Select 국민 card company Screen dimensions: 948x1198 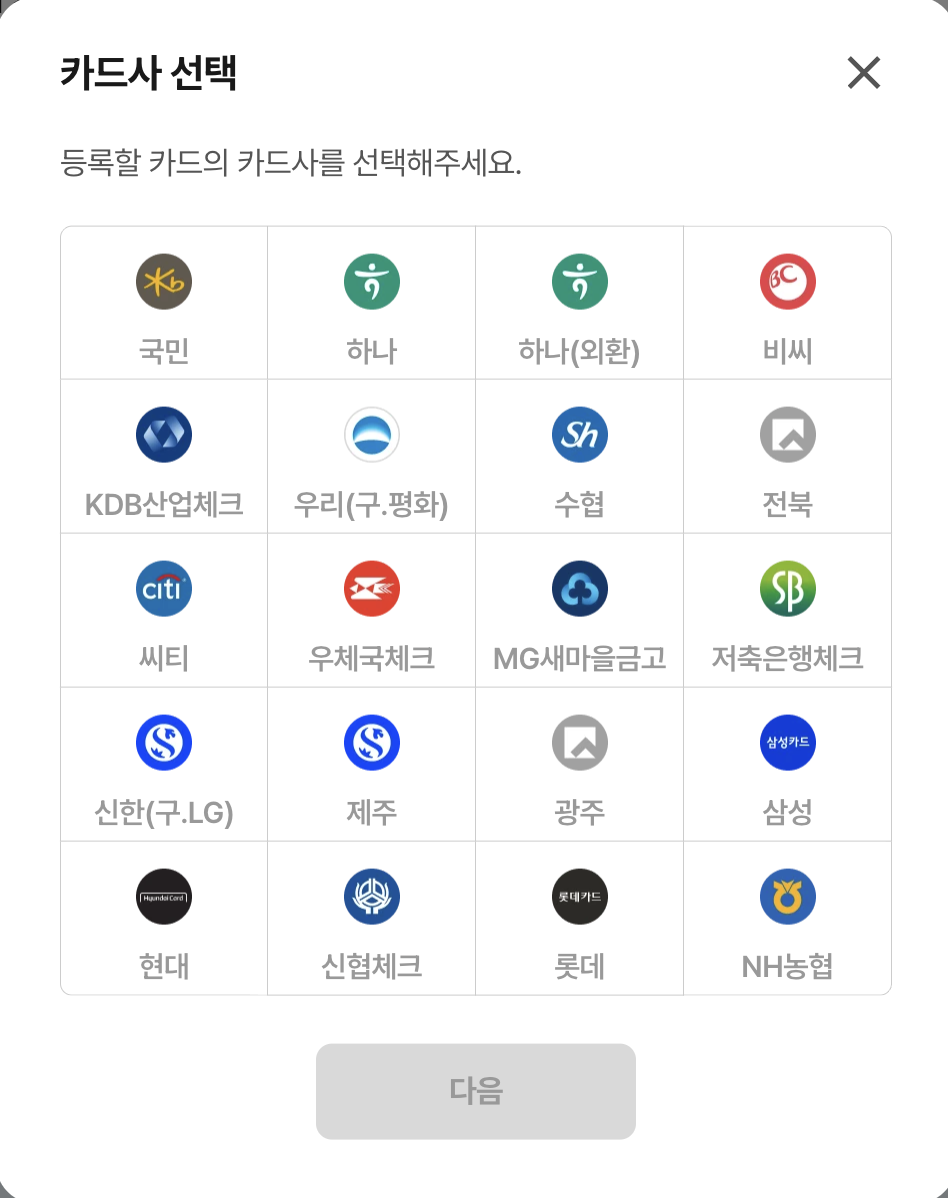[x=164, y=303]
